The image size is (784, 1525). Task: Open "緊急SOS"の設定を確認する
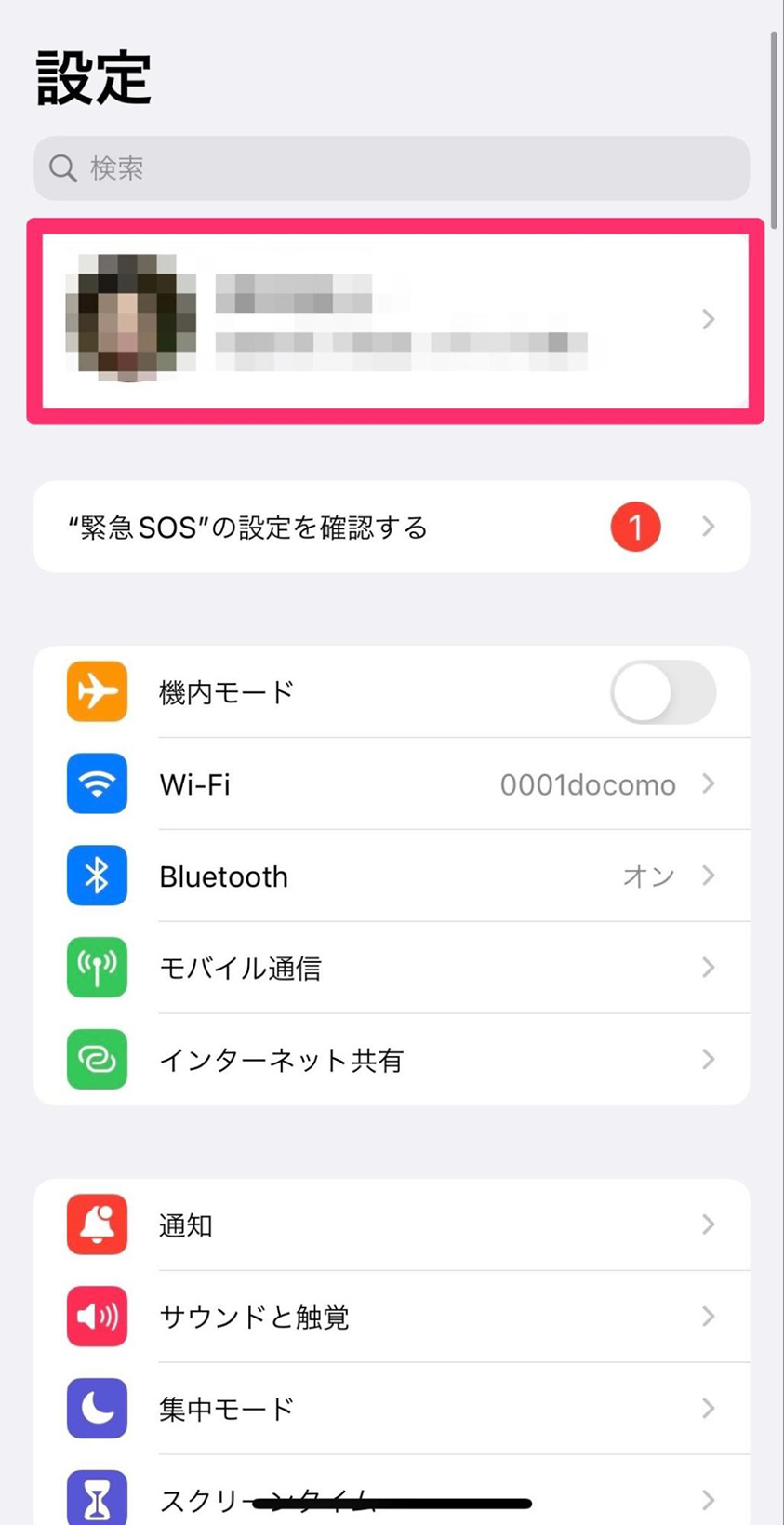click(x=391, y=528)
